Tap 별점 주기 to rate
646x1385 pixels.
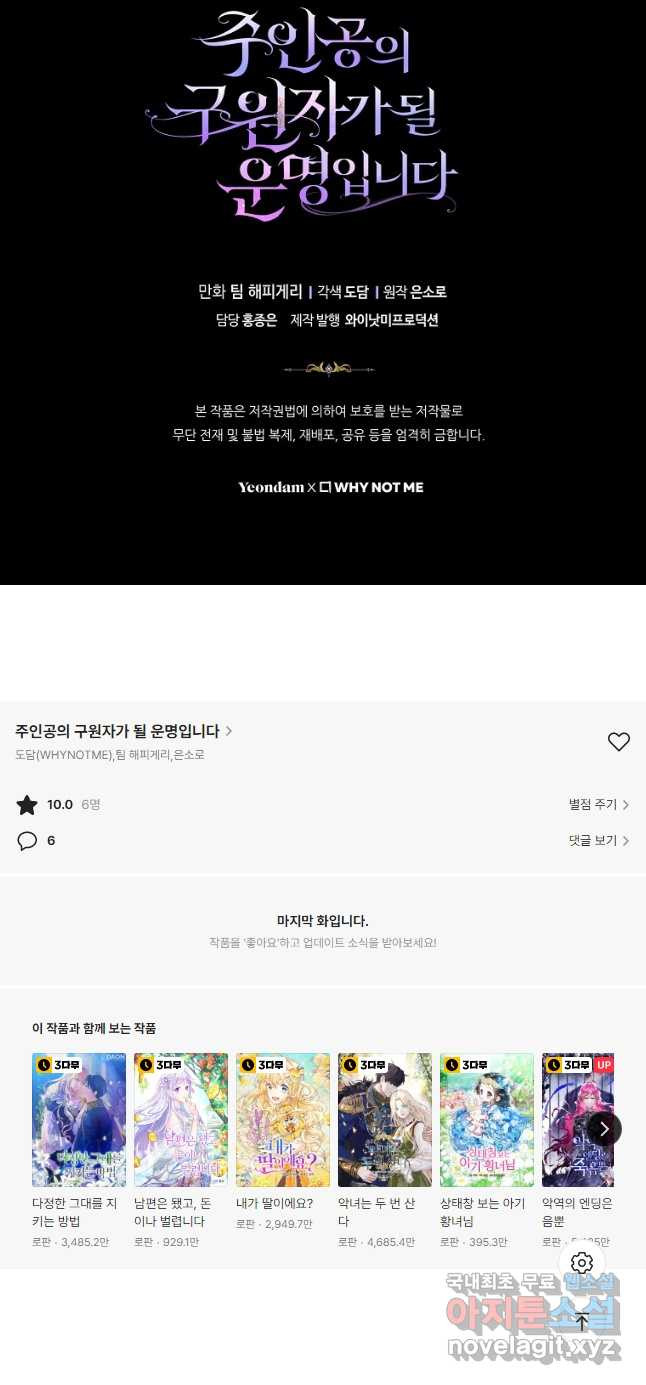pos(598,805)
